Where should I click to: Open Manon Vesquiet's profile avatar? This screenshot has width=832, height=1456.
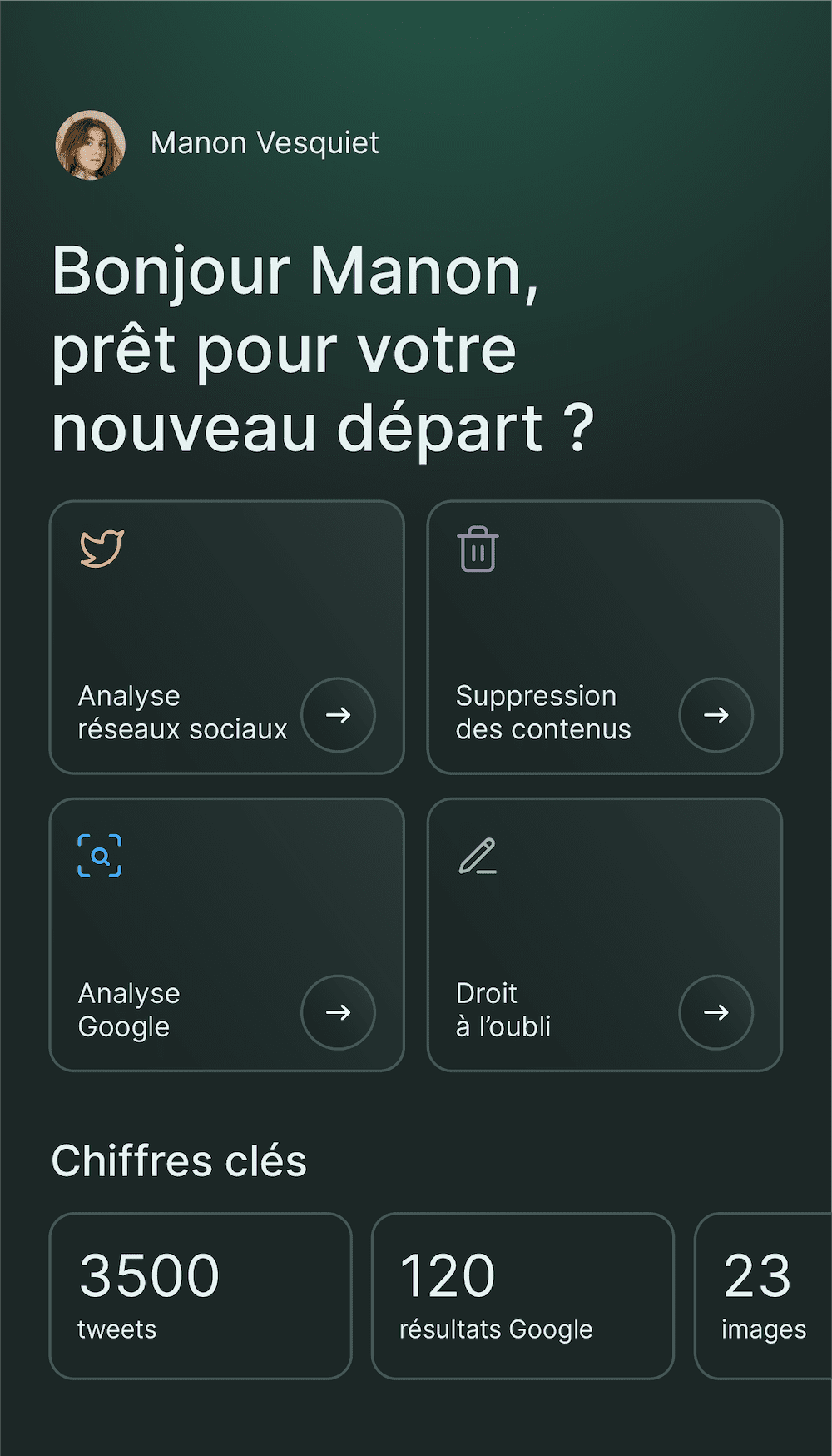[x=90, y=145]
